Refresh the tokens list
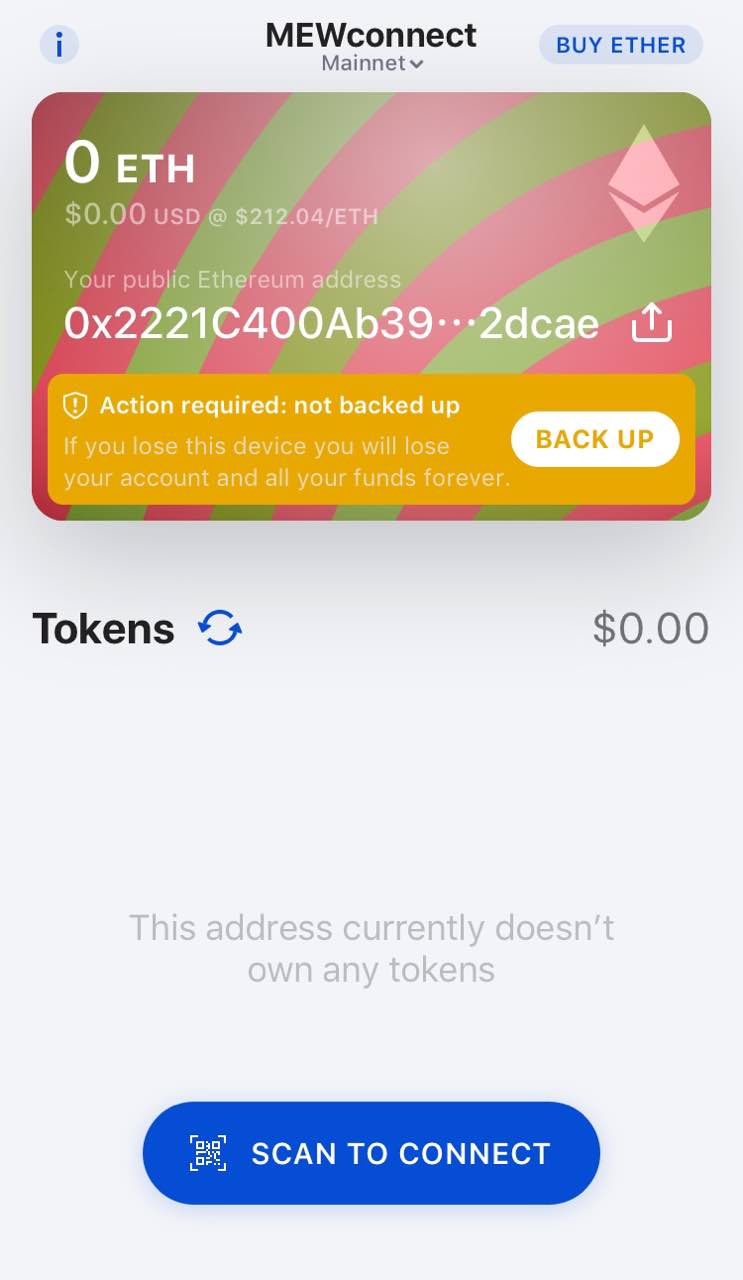This screenshot has width=743, height=1280. pos(220,628)
